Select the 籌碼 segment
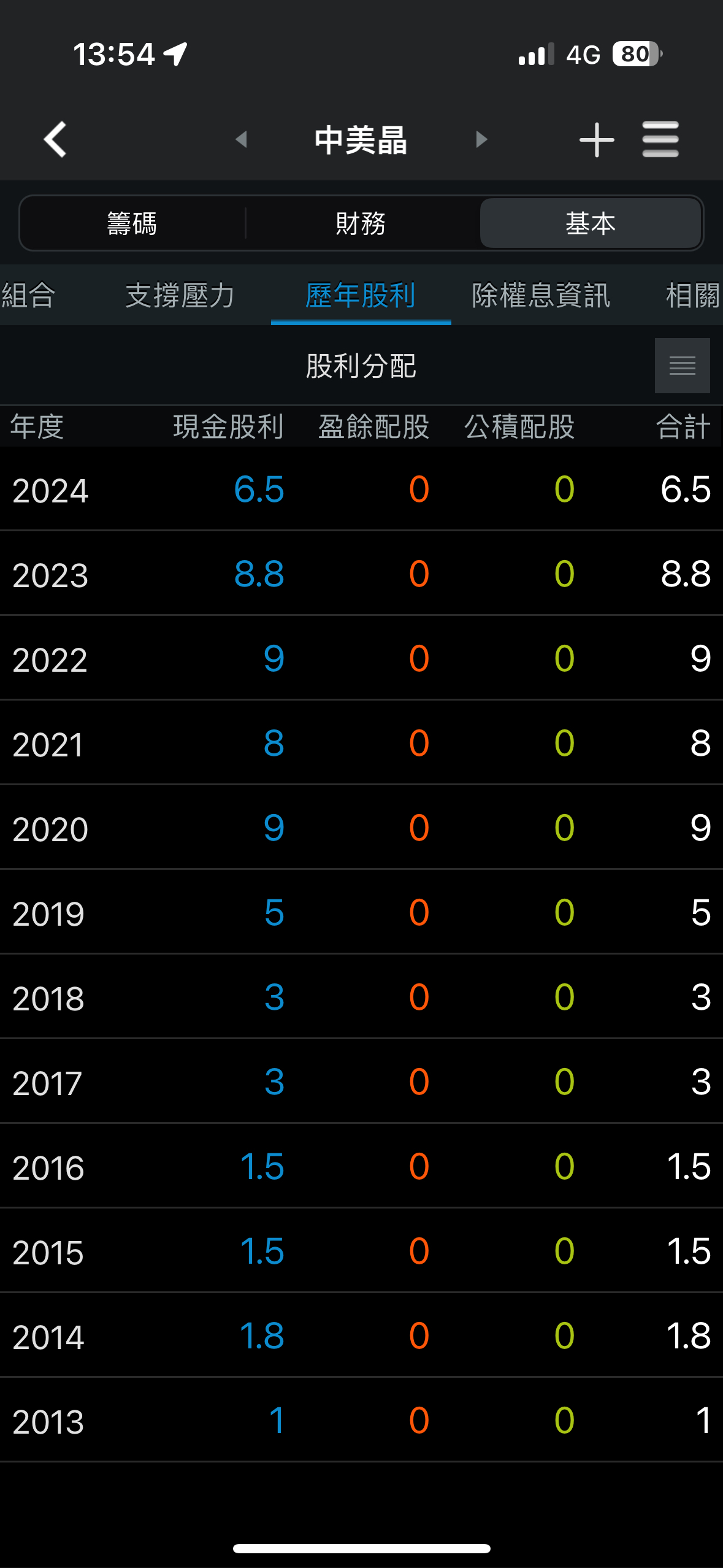Viewport: 723px width, 1568px height. (132, 223)
